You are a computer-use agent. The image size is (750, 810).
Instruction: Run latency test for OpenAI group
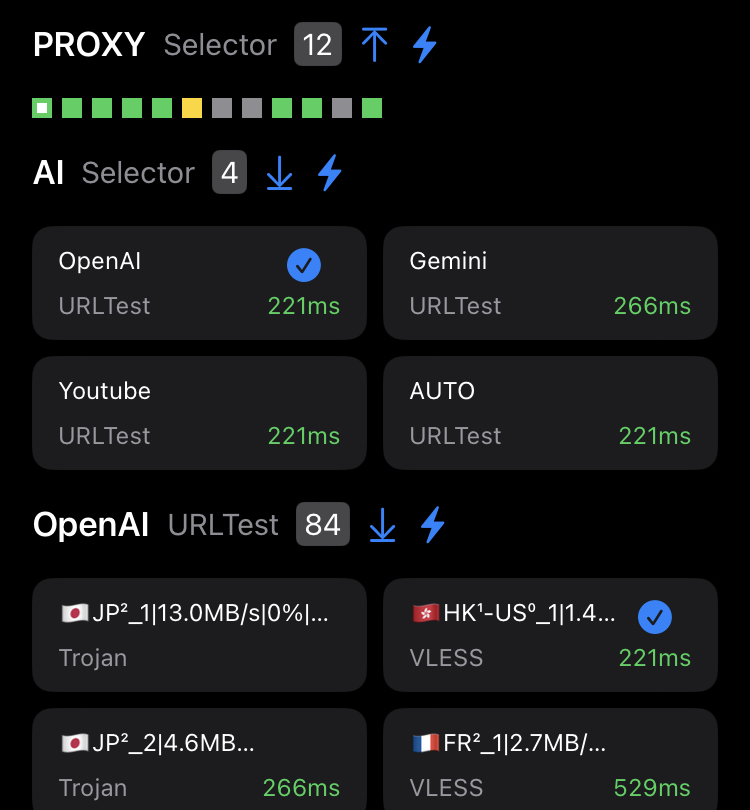432,525
